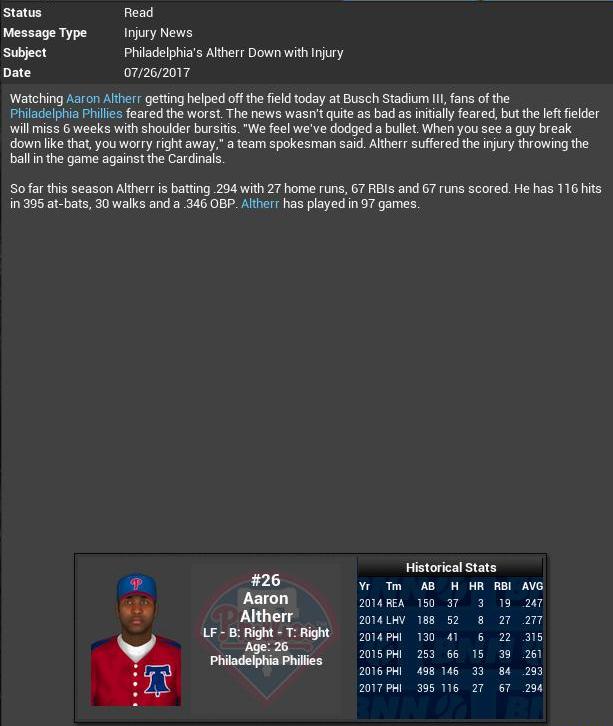Open the Aaron Altherr link in the first paragraph
This screenshot has width=613, height=726.
pos(103,99)
